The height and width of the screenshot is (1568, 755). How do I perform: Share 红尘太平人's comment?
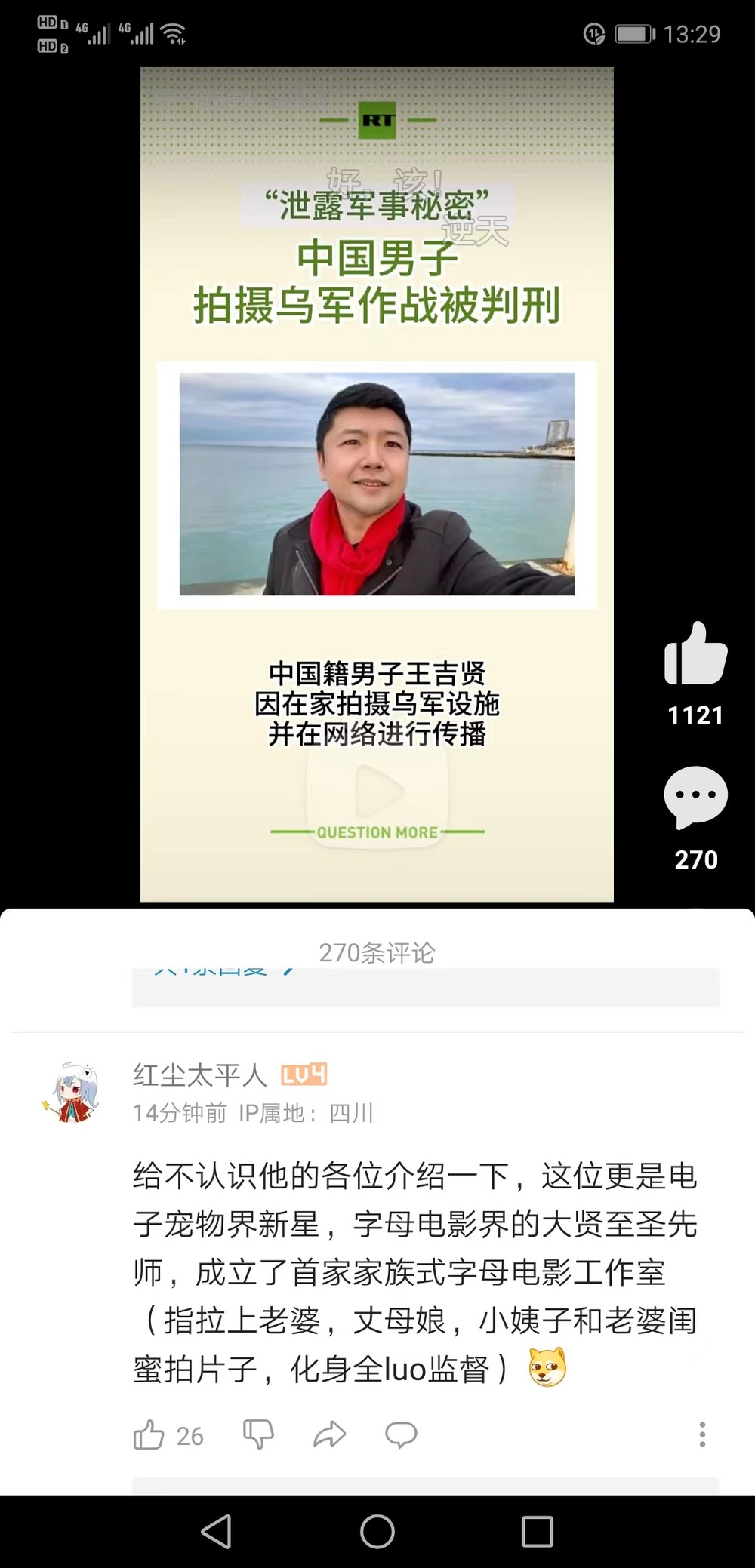[329, 1434]
